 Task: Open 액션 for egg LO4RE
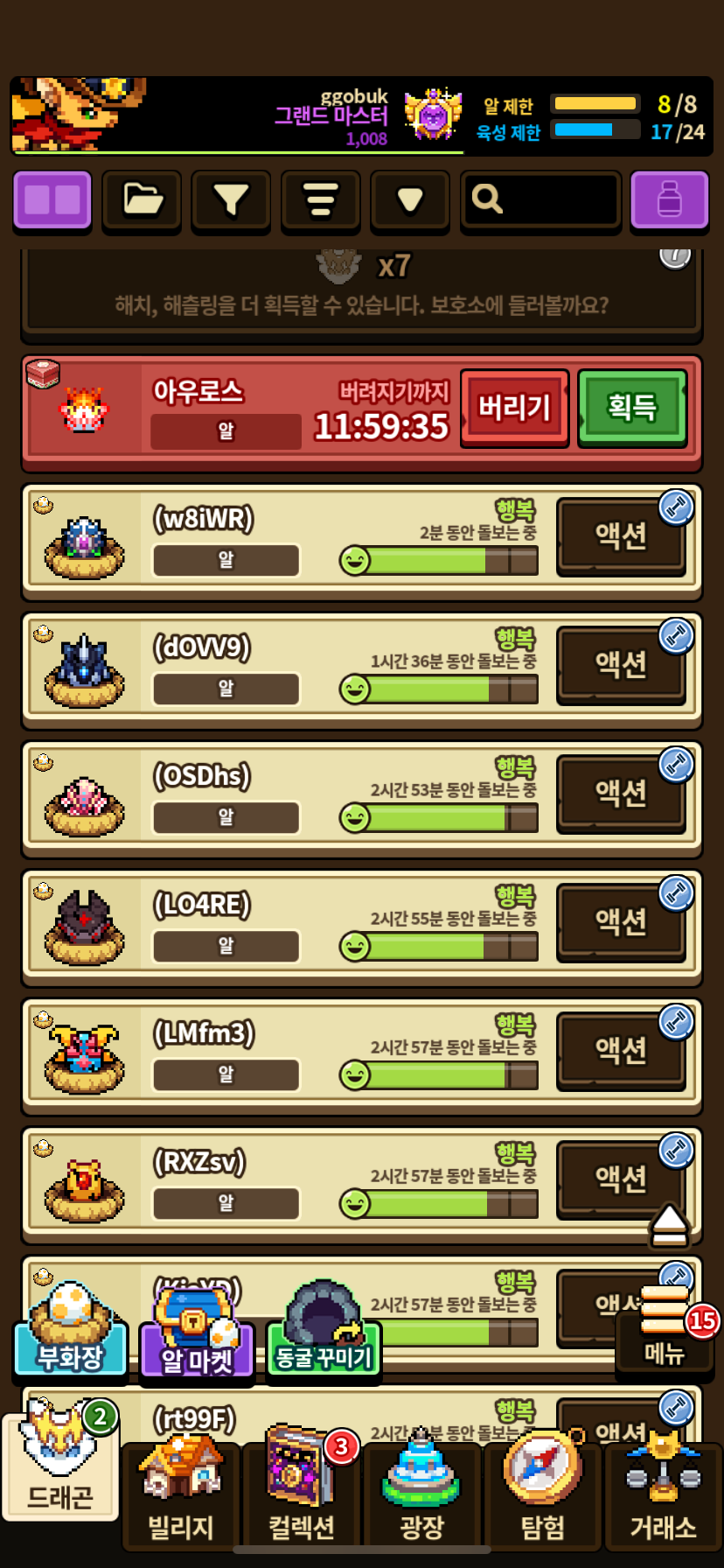621,921
